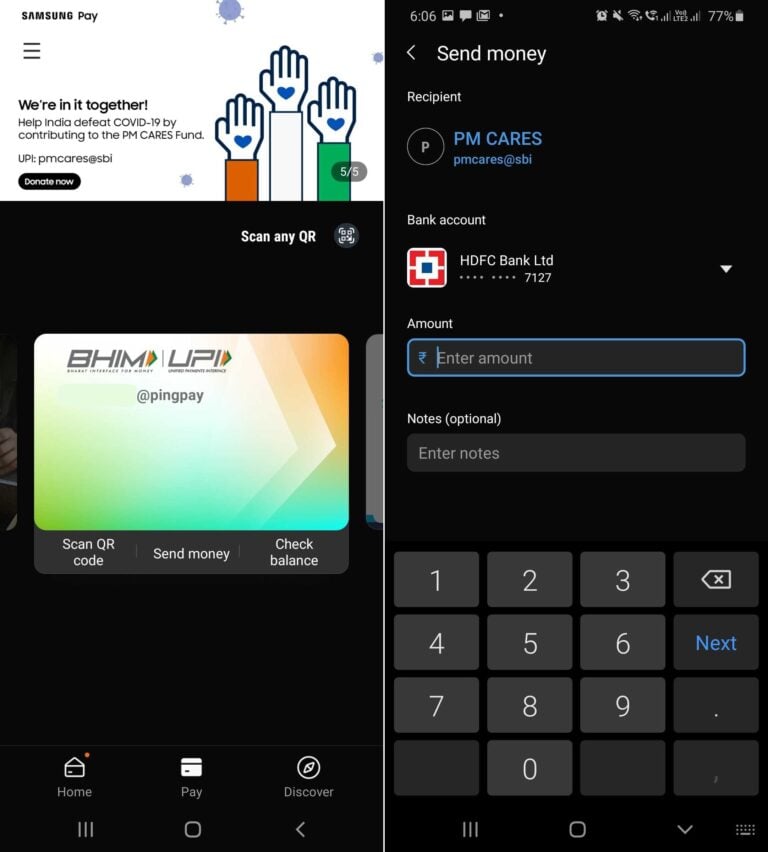Hide the keyboard with the down arrow

685,829
